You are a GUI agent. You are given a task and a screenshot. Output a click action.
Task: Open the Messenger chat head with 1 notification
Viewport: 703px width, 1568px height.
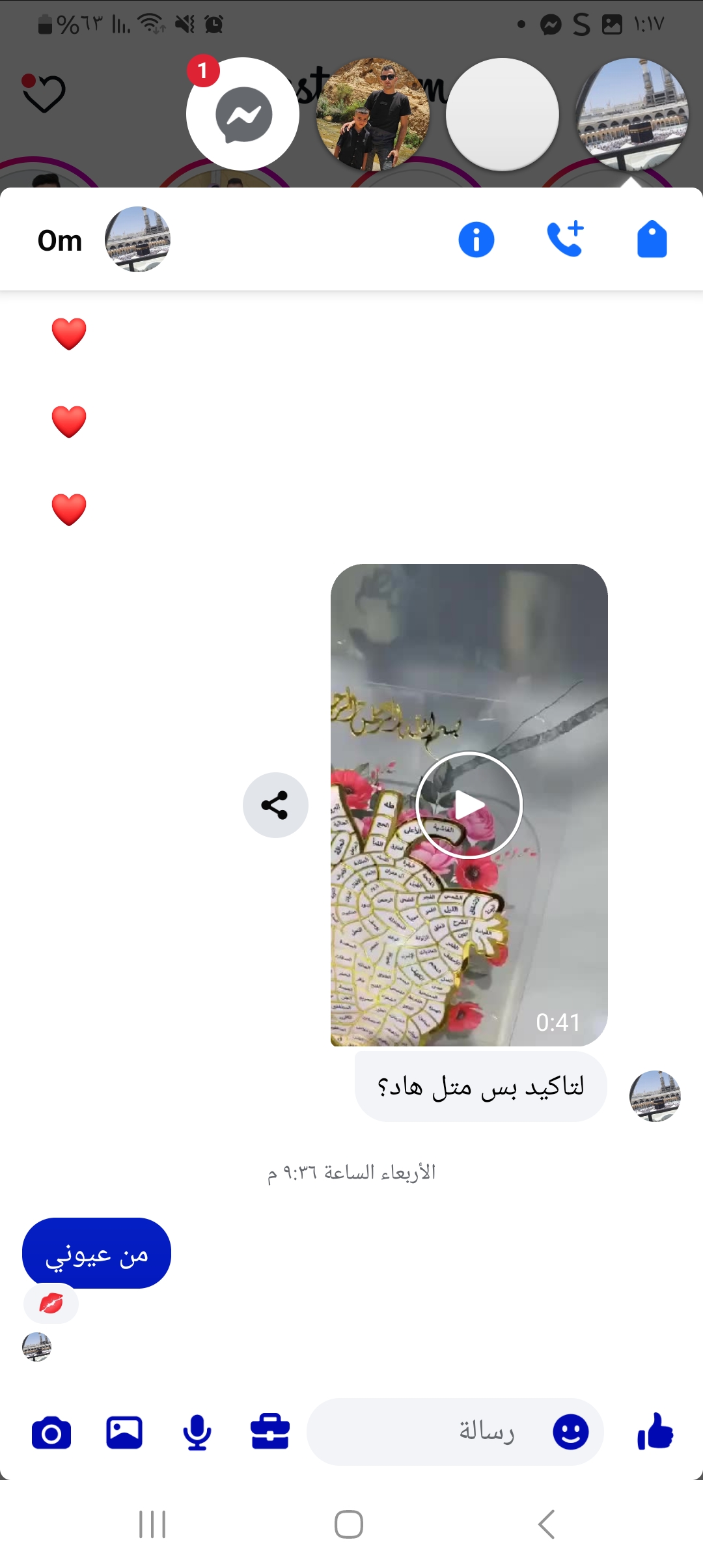pyautogui.click(x=243, y=115)
